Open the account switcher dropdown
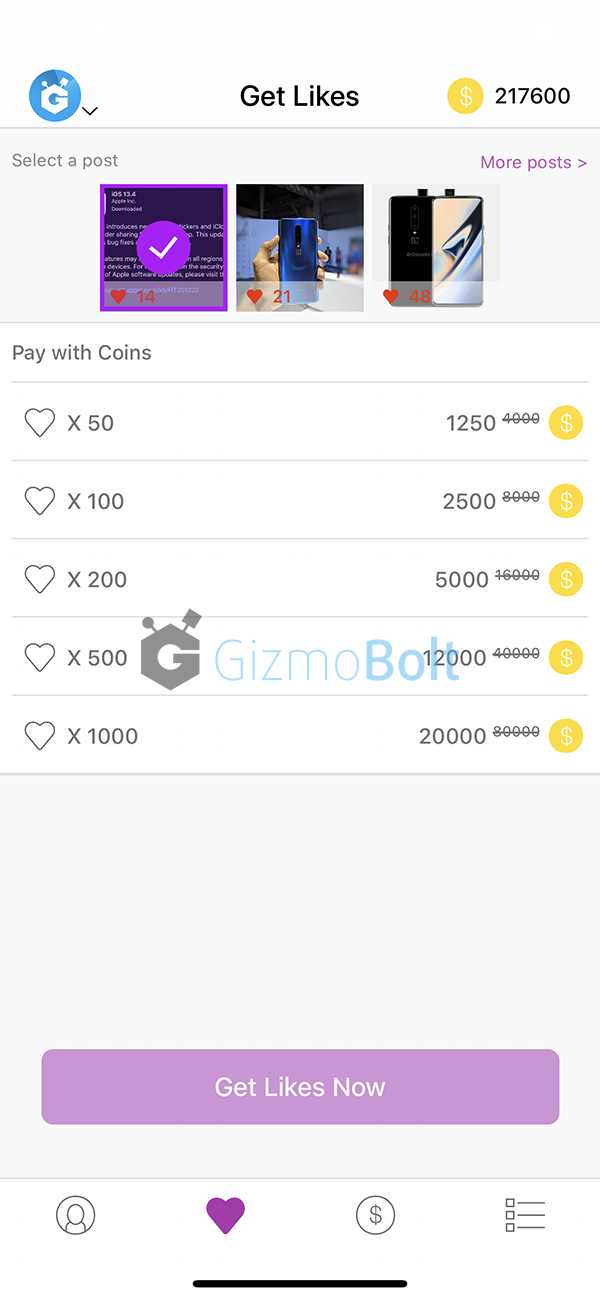 coord(63,97)
